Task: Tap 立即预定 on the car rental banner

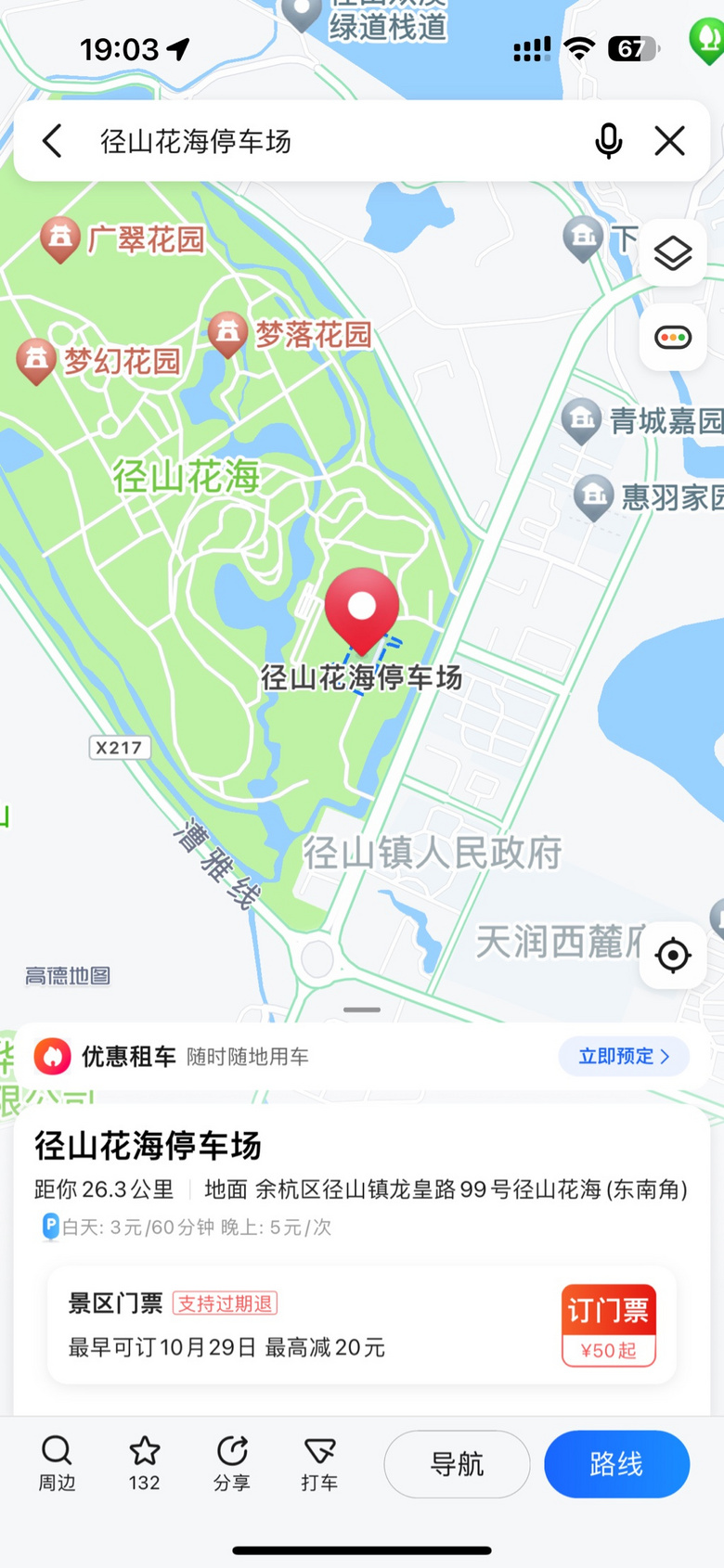Action: 623,1057
